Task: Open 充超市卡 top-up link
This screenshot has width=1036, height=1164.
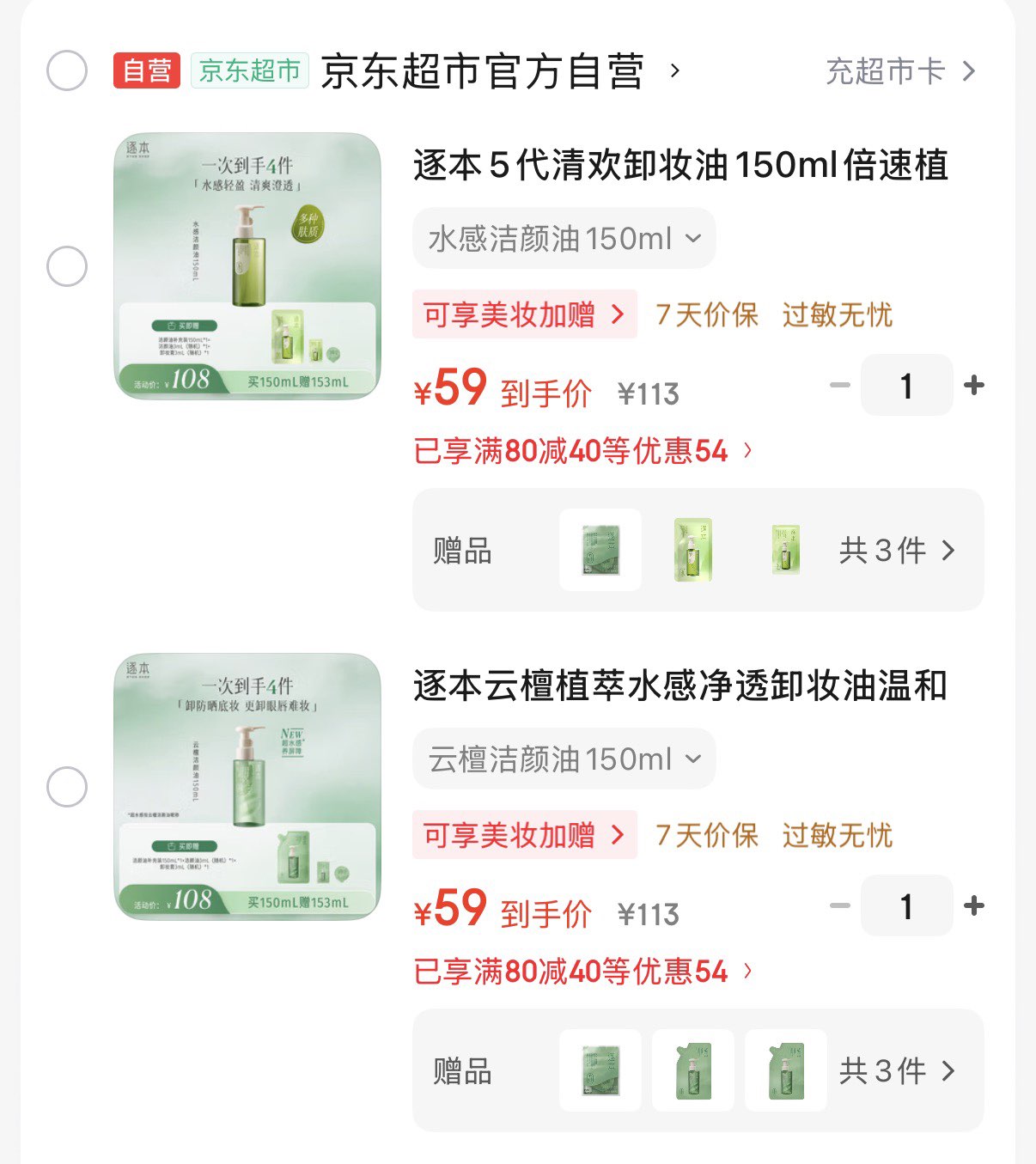Action: 899,70
